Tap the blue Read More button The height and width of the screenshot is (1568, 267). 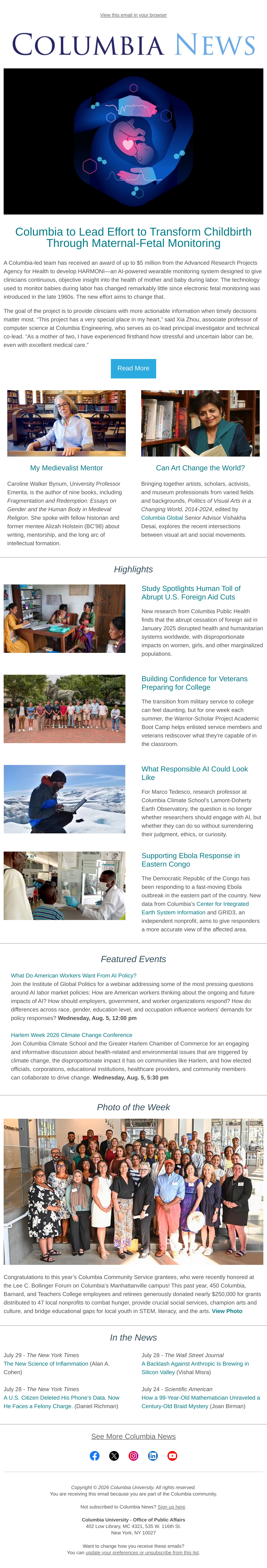pyautogui.click(x=133, y=368)
